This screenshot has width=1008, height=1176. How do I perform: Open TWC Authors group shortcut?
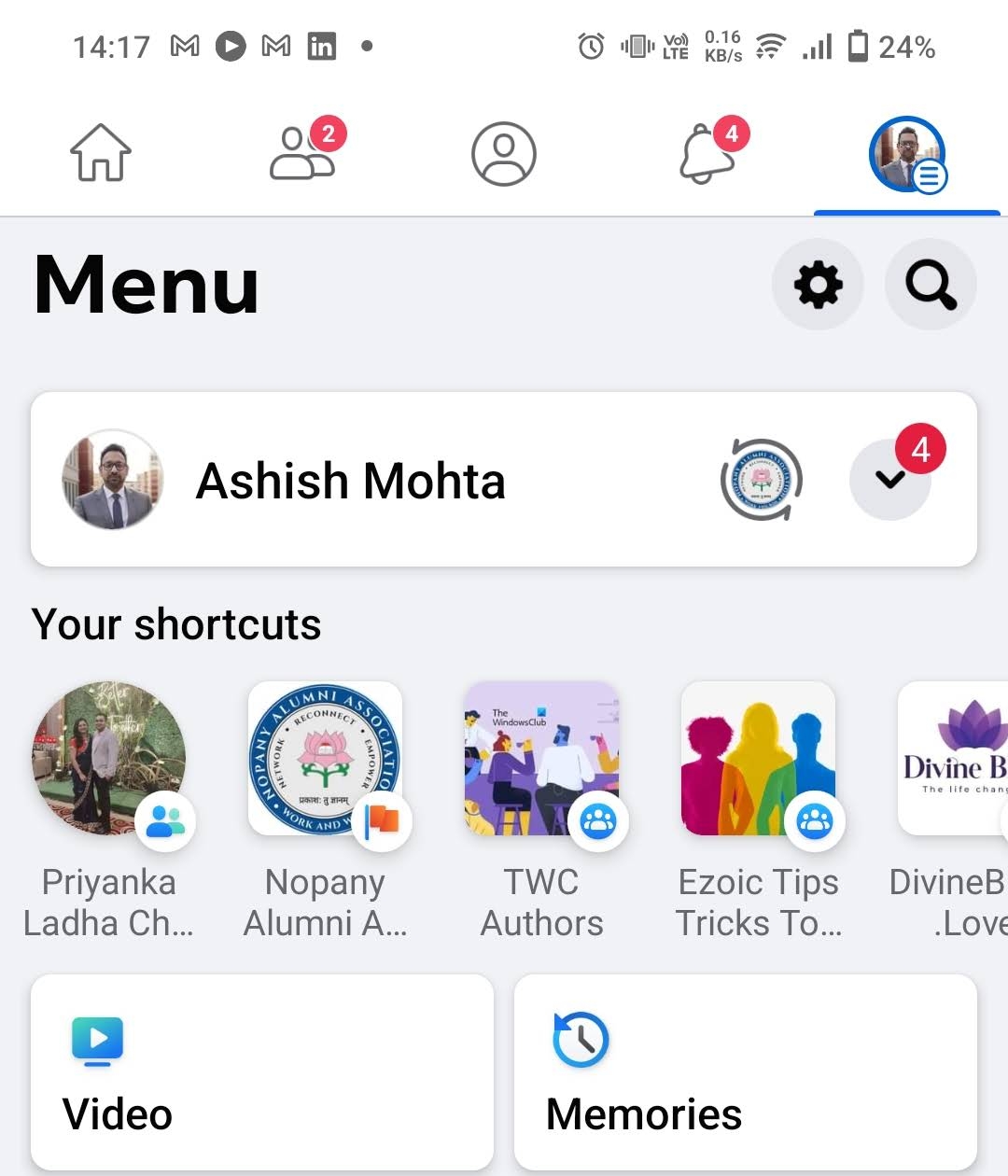coord(542,758)
